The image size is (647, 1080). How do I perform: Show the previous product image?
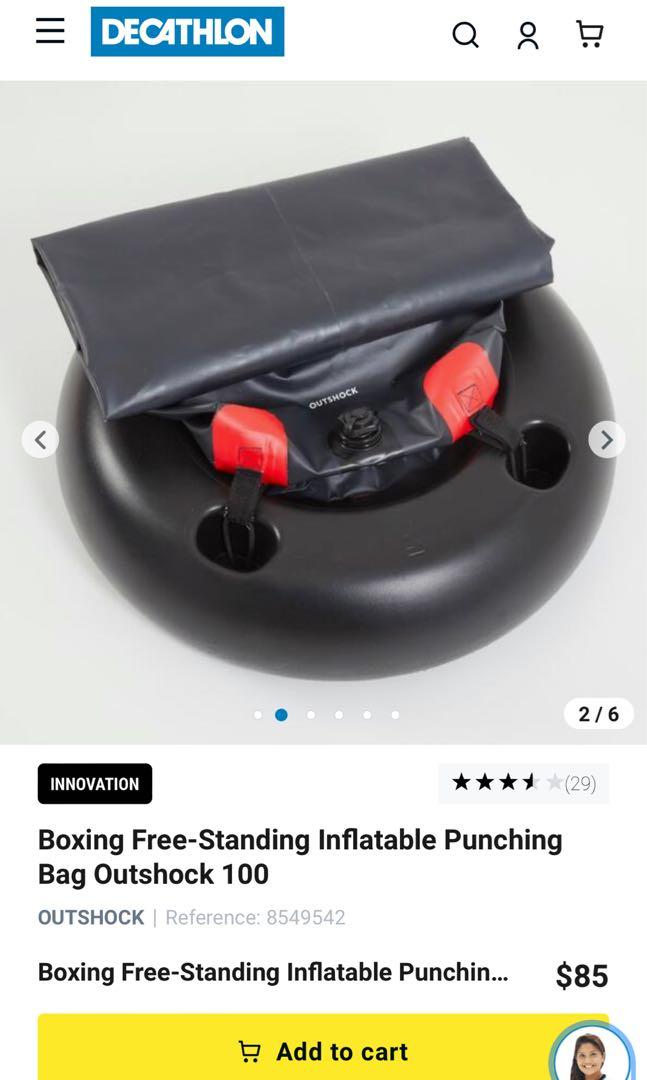[x=40, y=439]
